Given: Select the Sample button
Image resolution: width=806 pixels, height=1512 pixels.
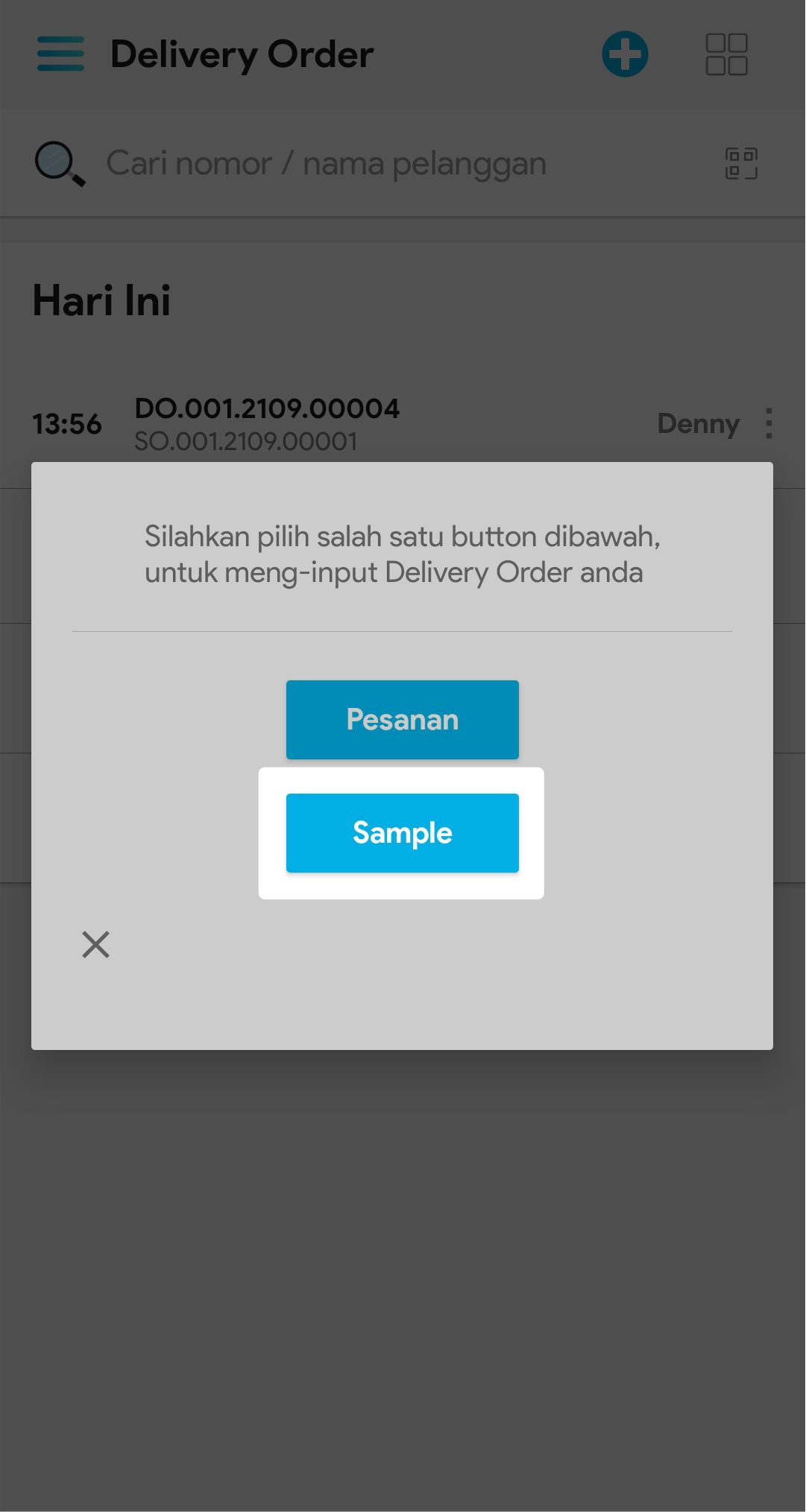Looking at the screenshot, I should point(402,832).
